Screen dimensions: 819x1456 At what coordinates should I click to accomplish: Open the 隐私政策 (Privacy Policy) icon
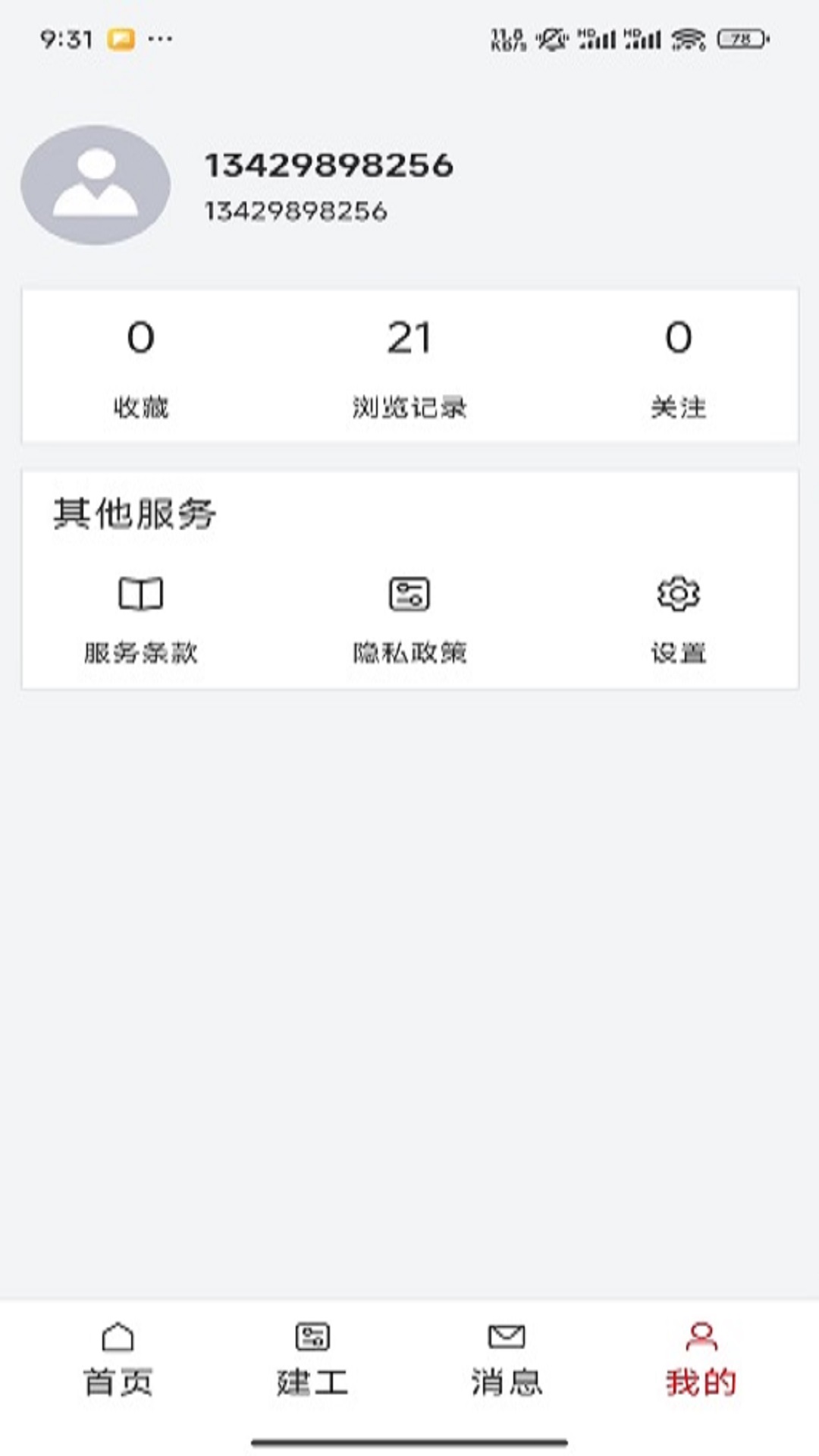click(x=409, y=595)
